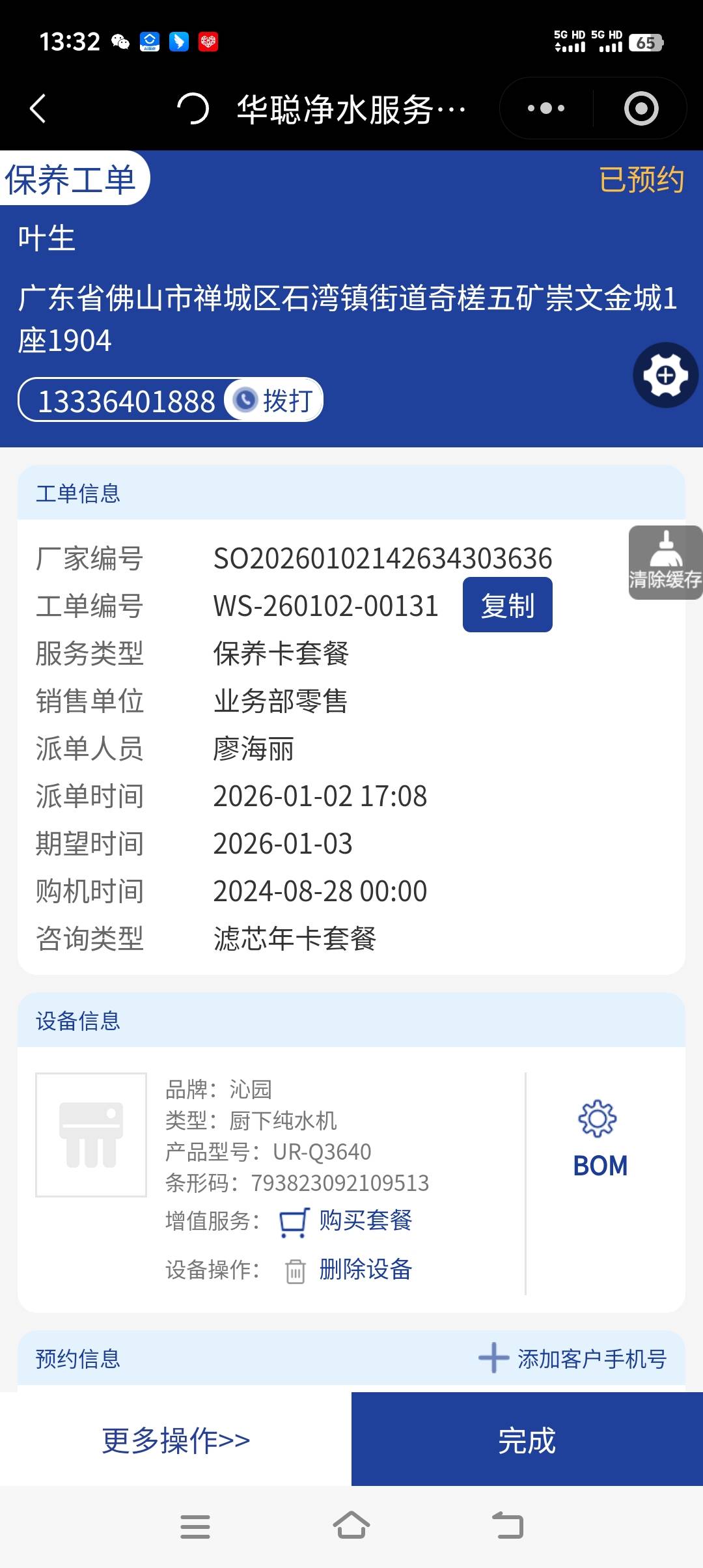Screen dimensions: 703x1568
Task: Tap the system back navigation button
Action: (508, 1526)
